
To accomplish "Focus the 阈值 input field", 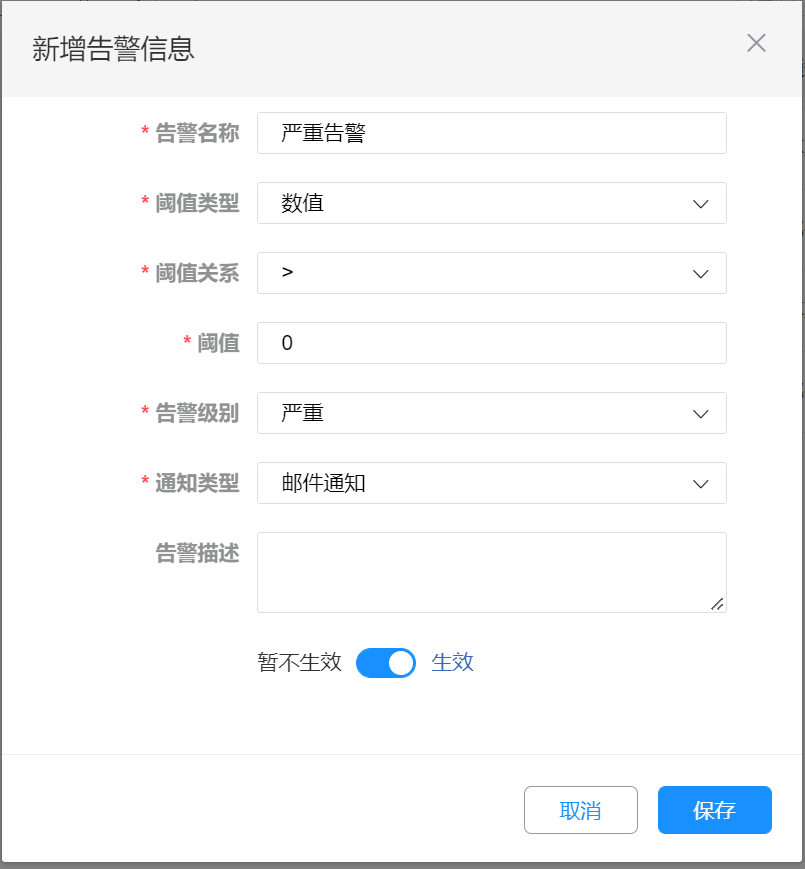I will click(x=491, y=343).
